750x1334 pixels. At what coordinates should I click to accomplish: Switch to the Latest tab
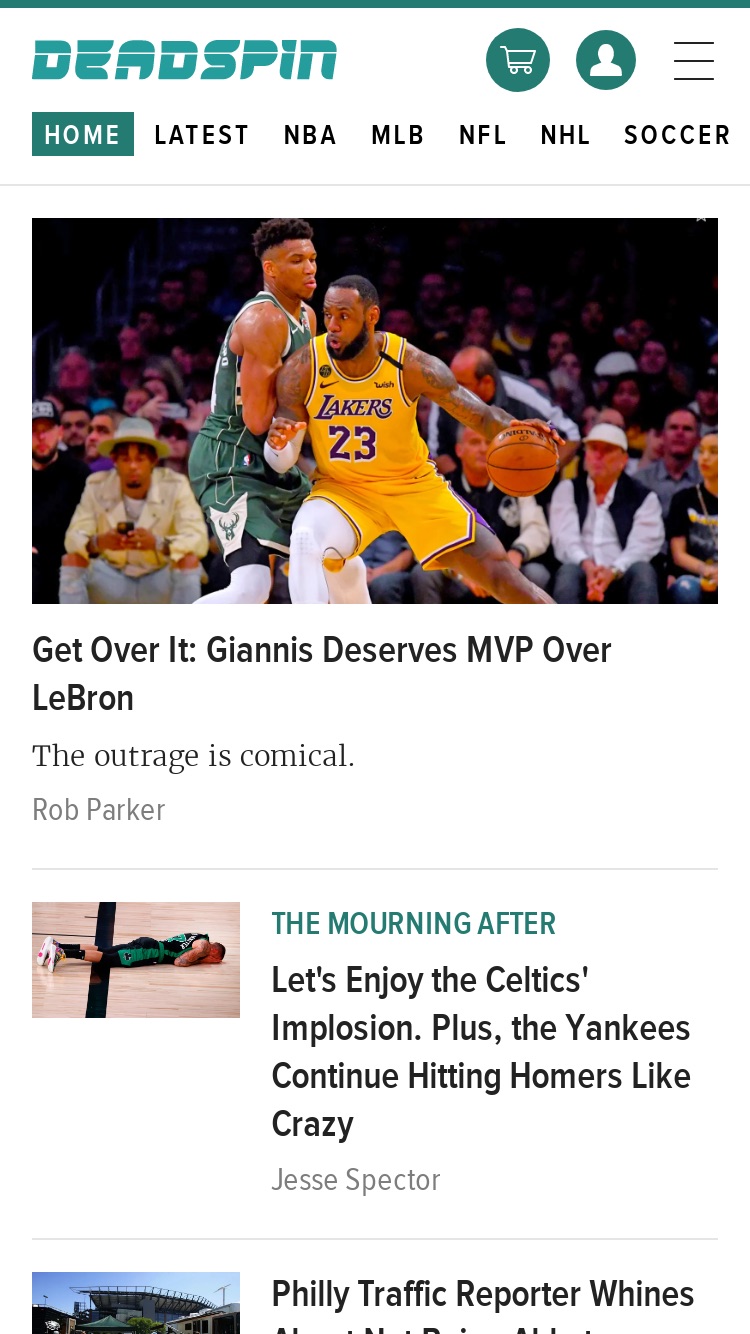point(201,135)
